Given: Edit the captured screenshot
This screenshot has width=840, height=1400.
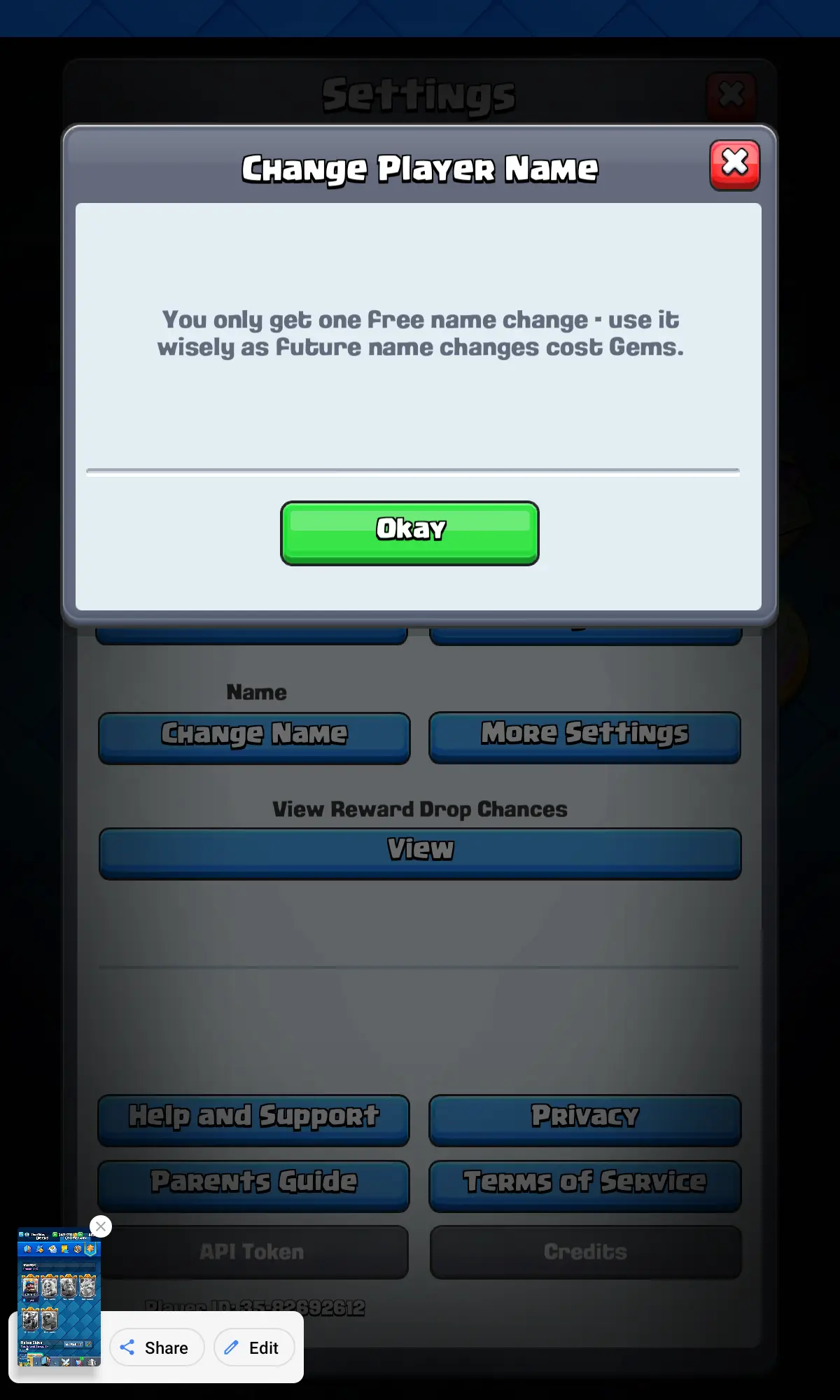Looking at the screenshot, I should (x=253, y=1347).
